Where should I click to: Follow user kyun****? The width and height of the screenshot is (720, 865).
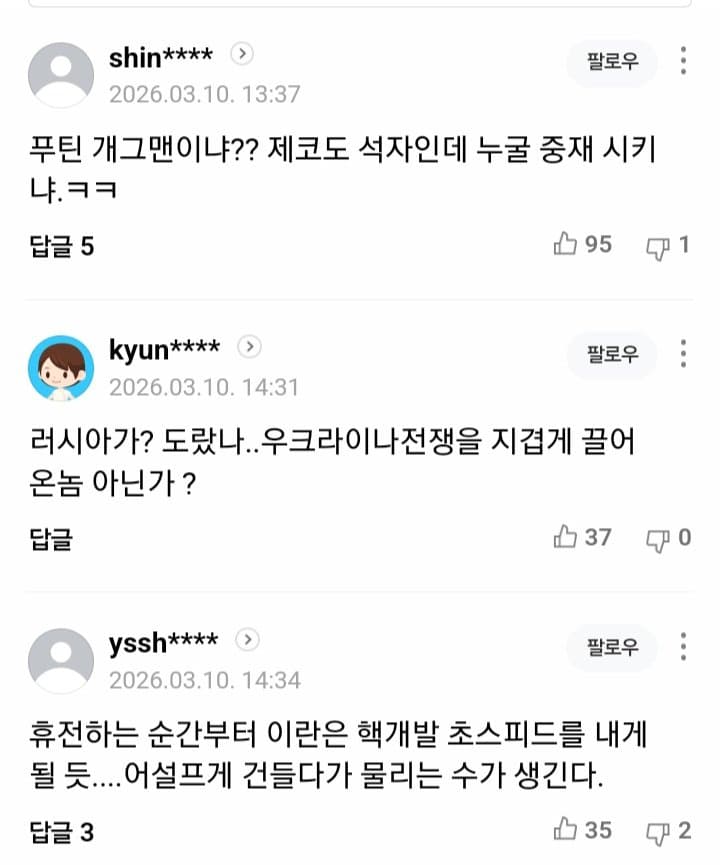coord(612,354)
